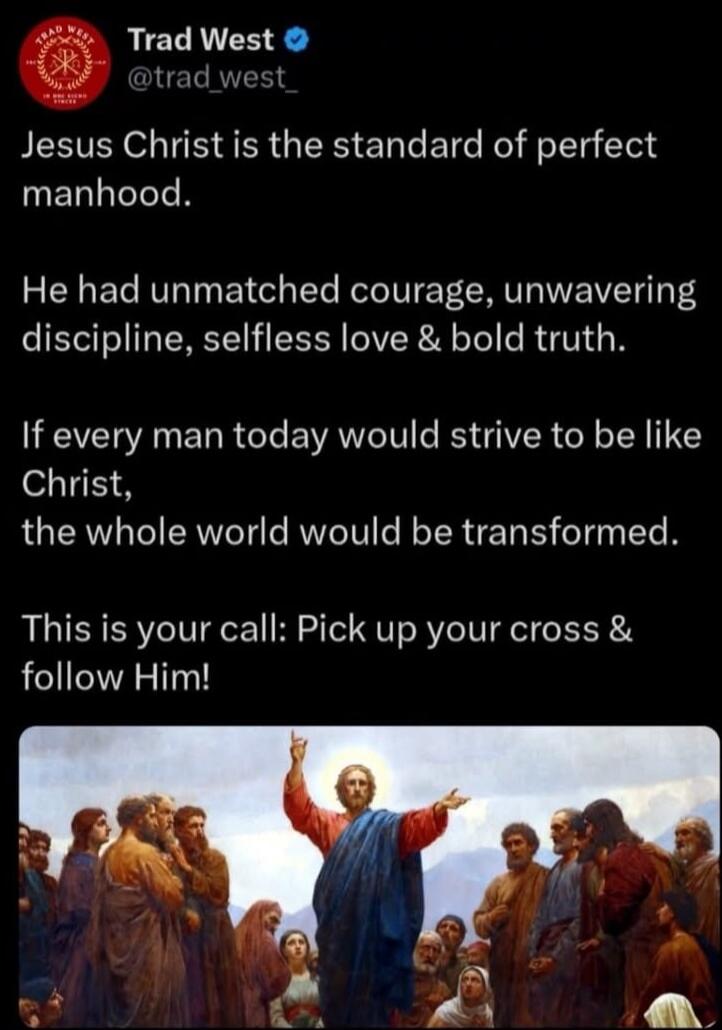This screenshot has height=1030, width=722.
Task: Expand the attached painting to full view
Action: click(360, 875)
